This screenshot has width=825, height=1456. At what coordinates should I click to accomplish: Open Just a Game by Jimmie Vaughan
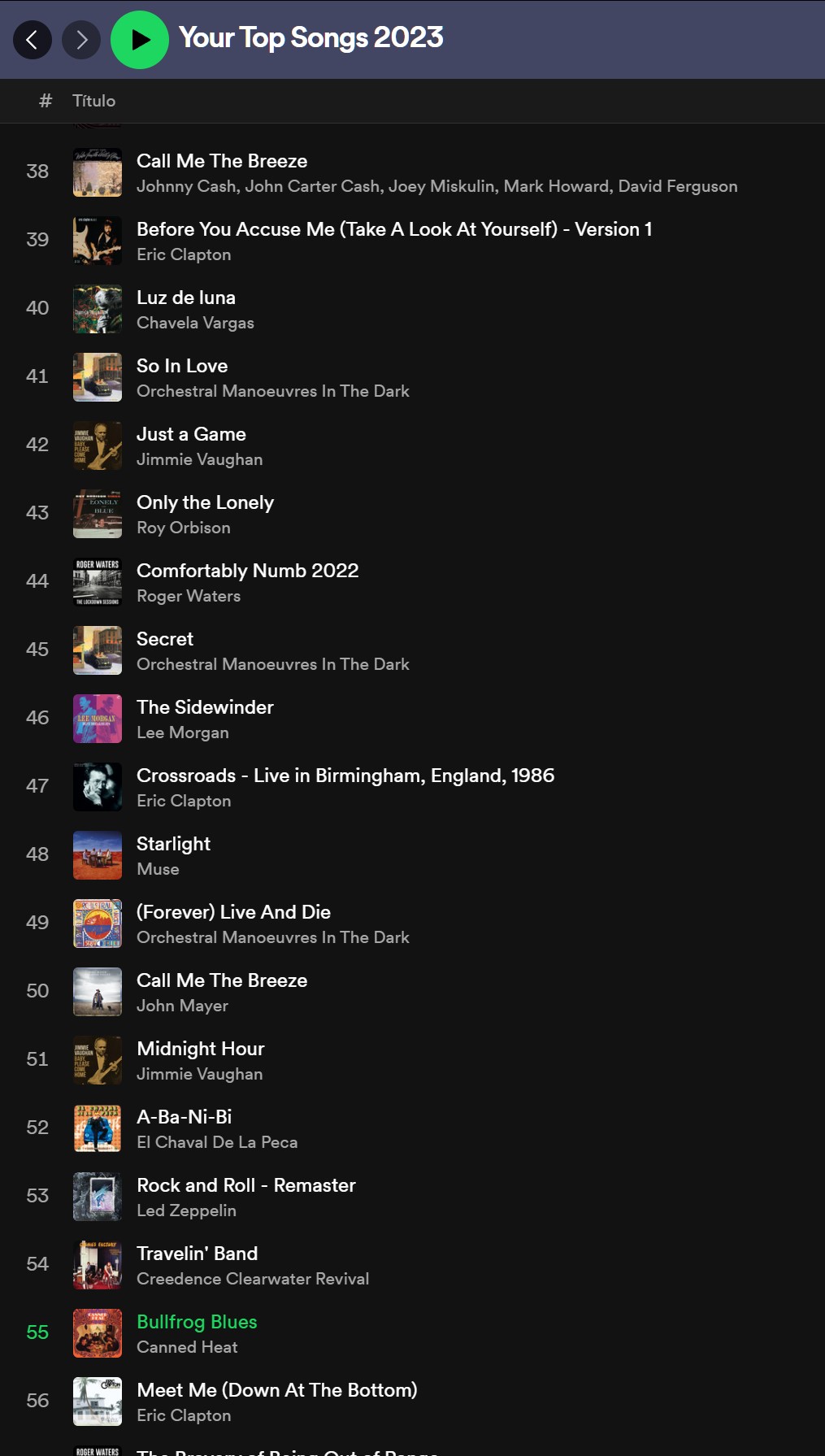tap(191, 434)
